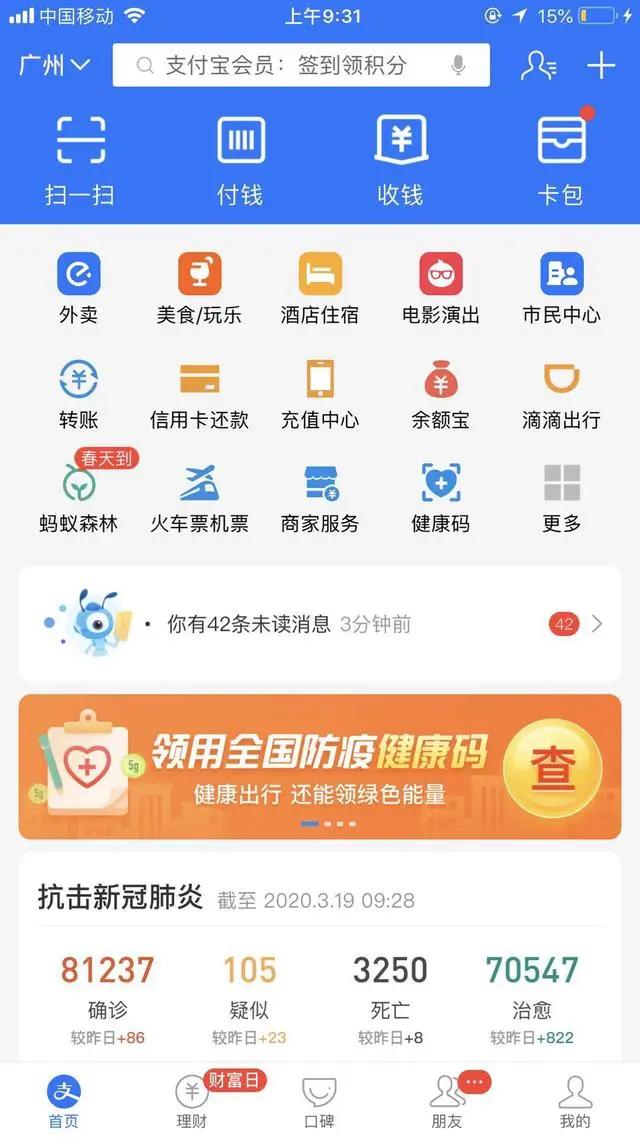Launch the 外卖 food delivery service

tap(78, 288)
